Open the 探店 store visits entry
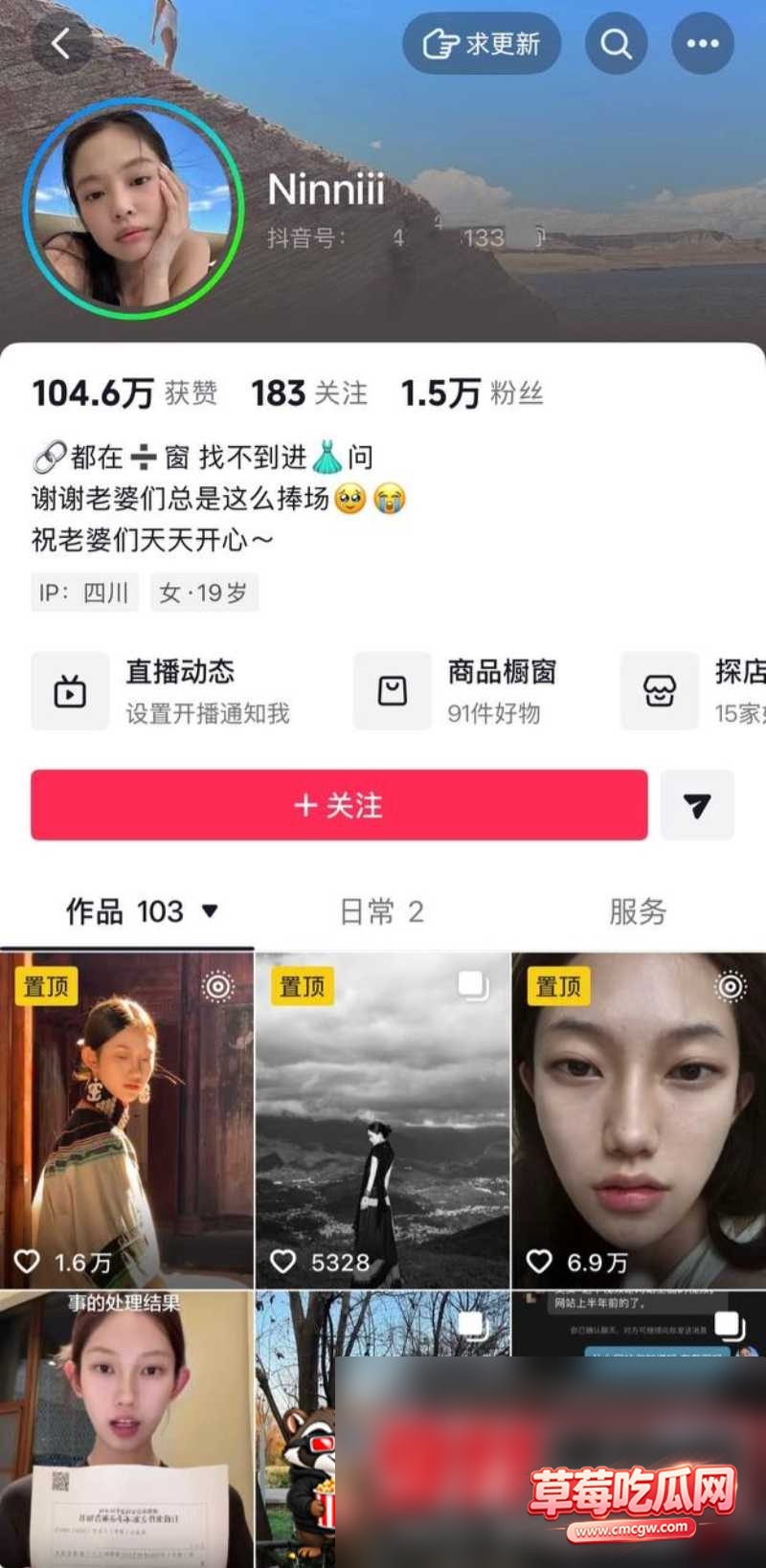 pyautogui.click(x=693, y=691)
